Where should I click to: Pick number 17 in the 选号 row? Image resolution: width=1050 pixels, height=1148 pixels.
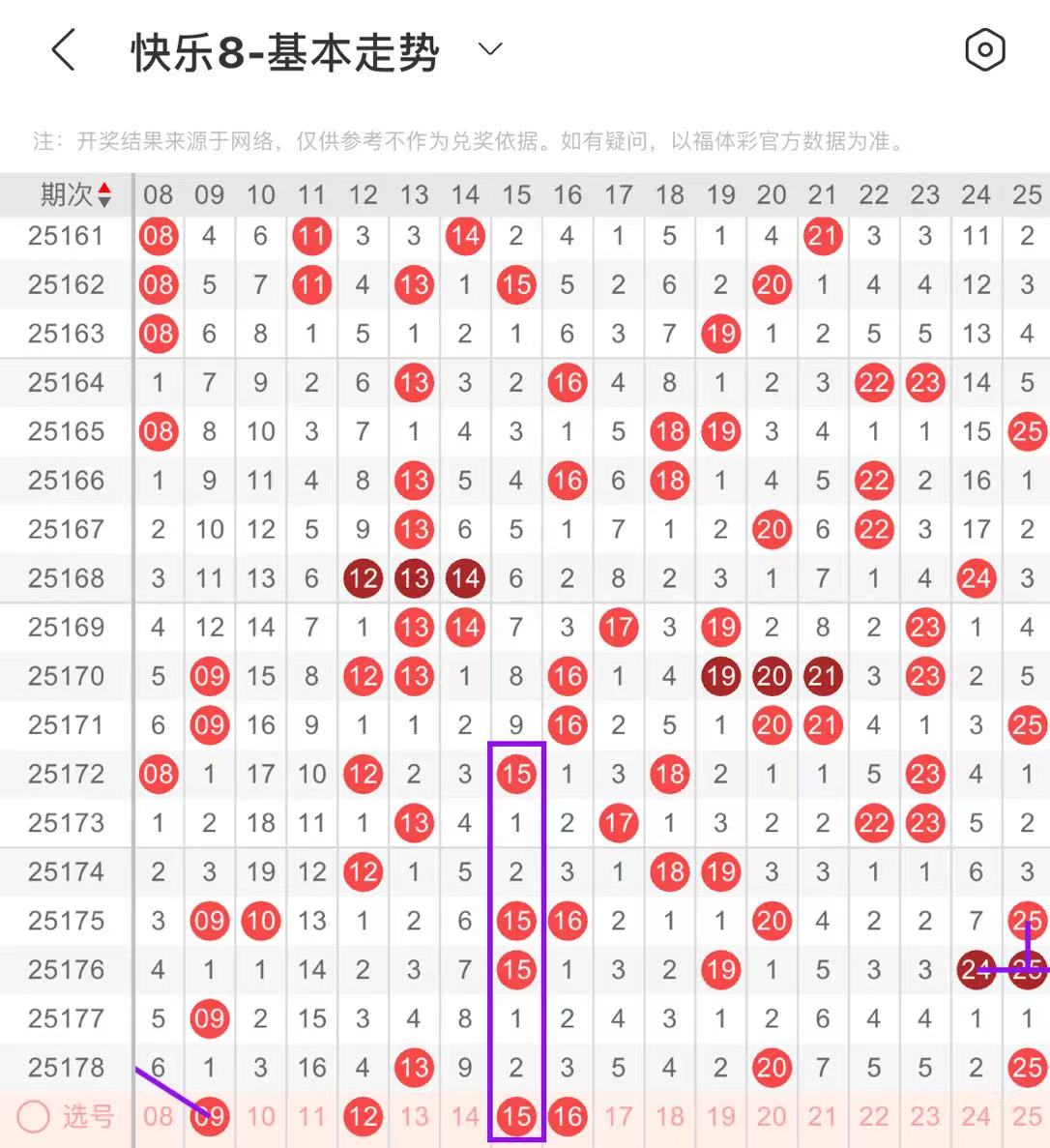tap(618, 1117)
